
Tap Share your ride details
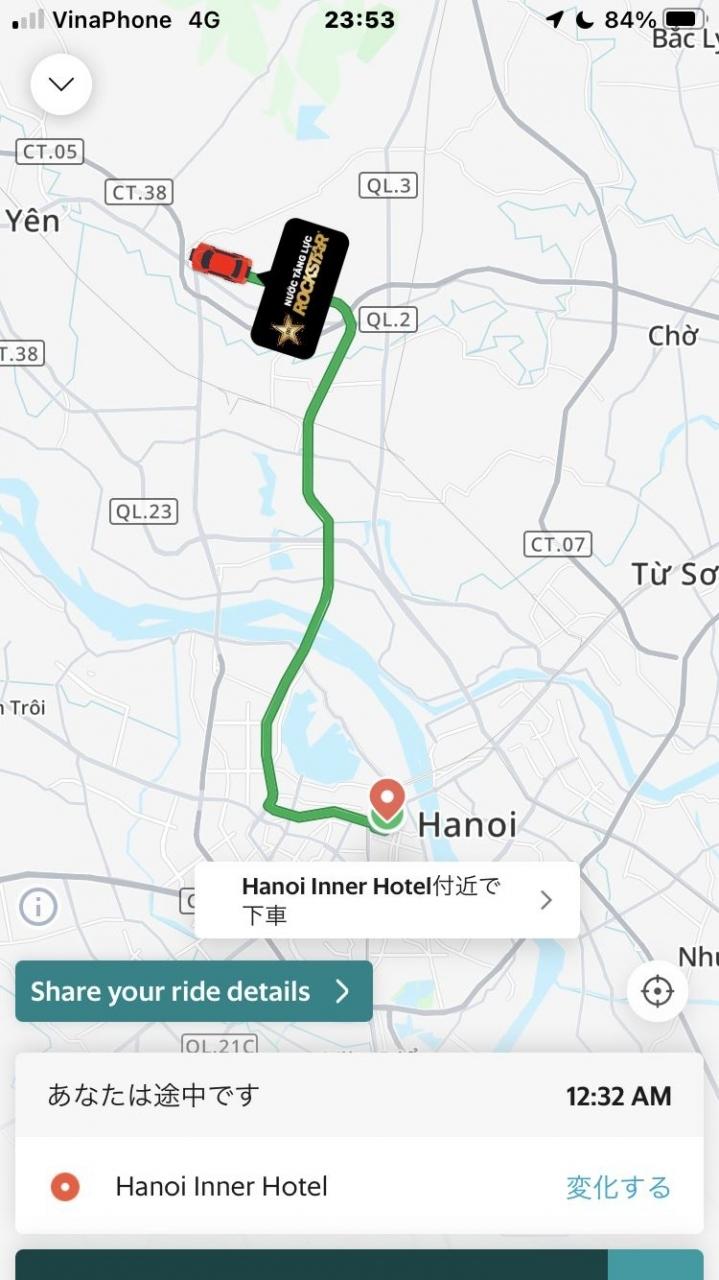pos(194,991)
